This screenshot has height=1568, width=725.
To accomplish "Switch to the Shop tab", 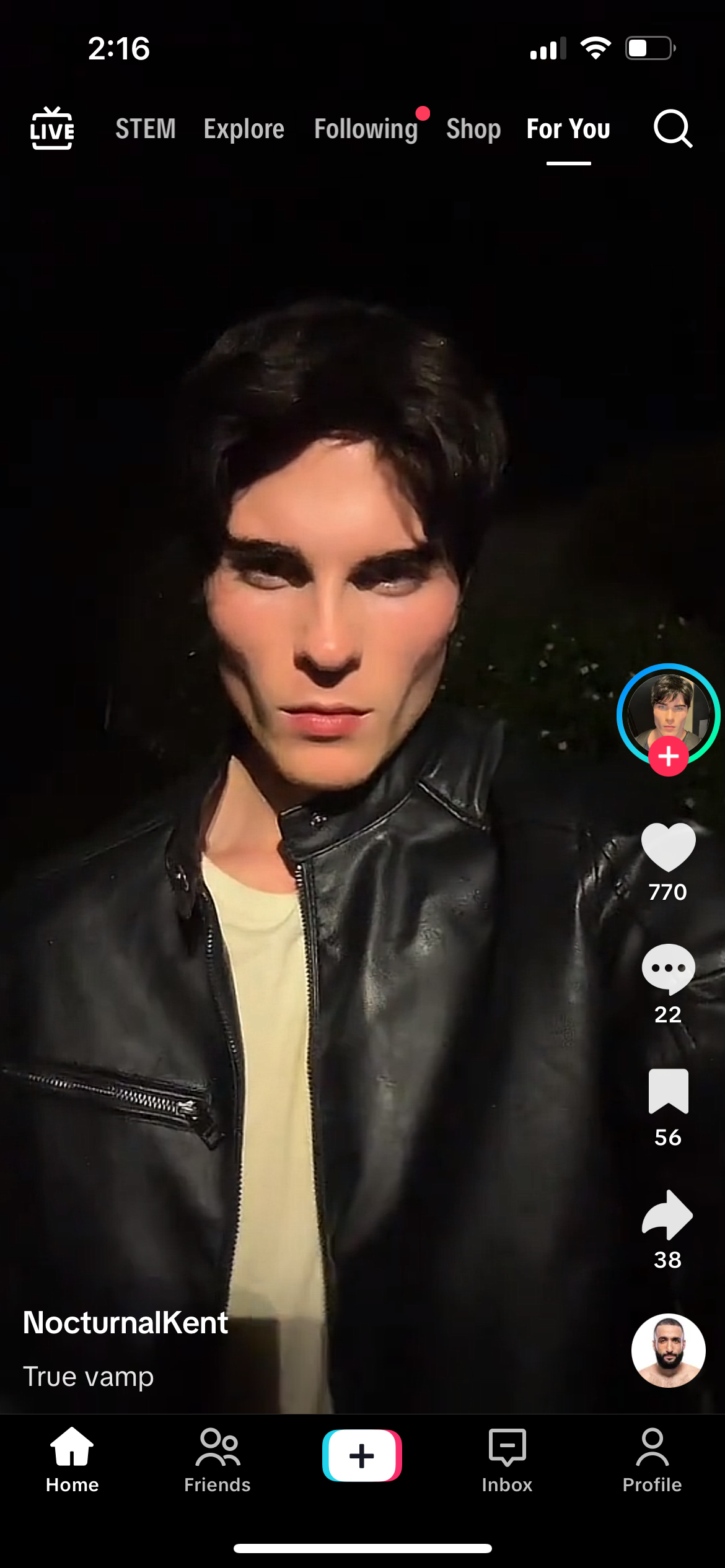I will click(473, 129).
